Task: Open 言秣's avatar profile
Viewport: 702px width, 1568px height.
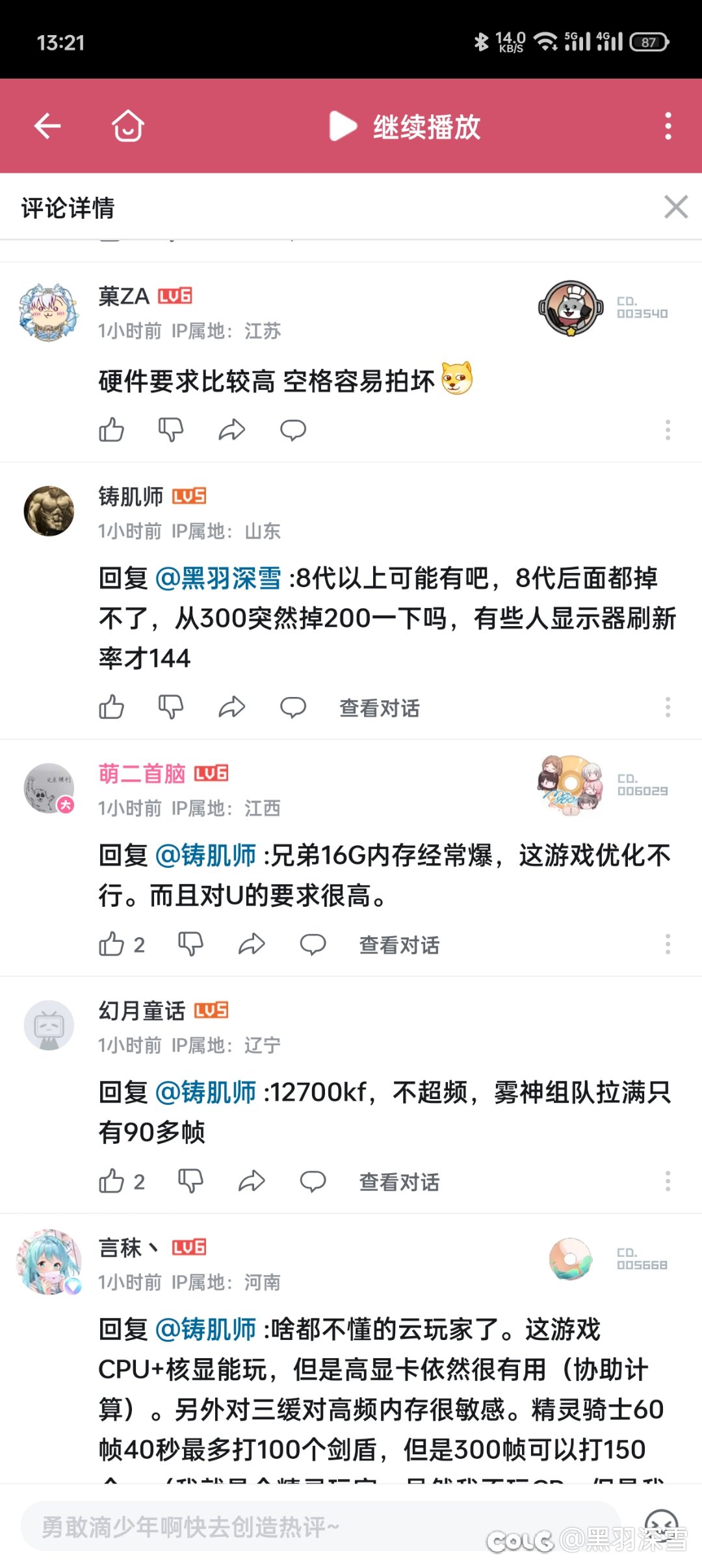Action: click(49, 1261)
